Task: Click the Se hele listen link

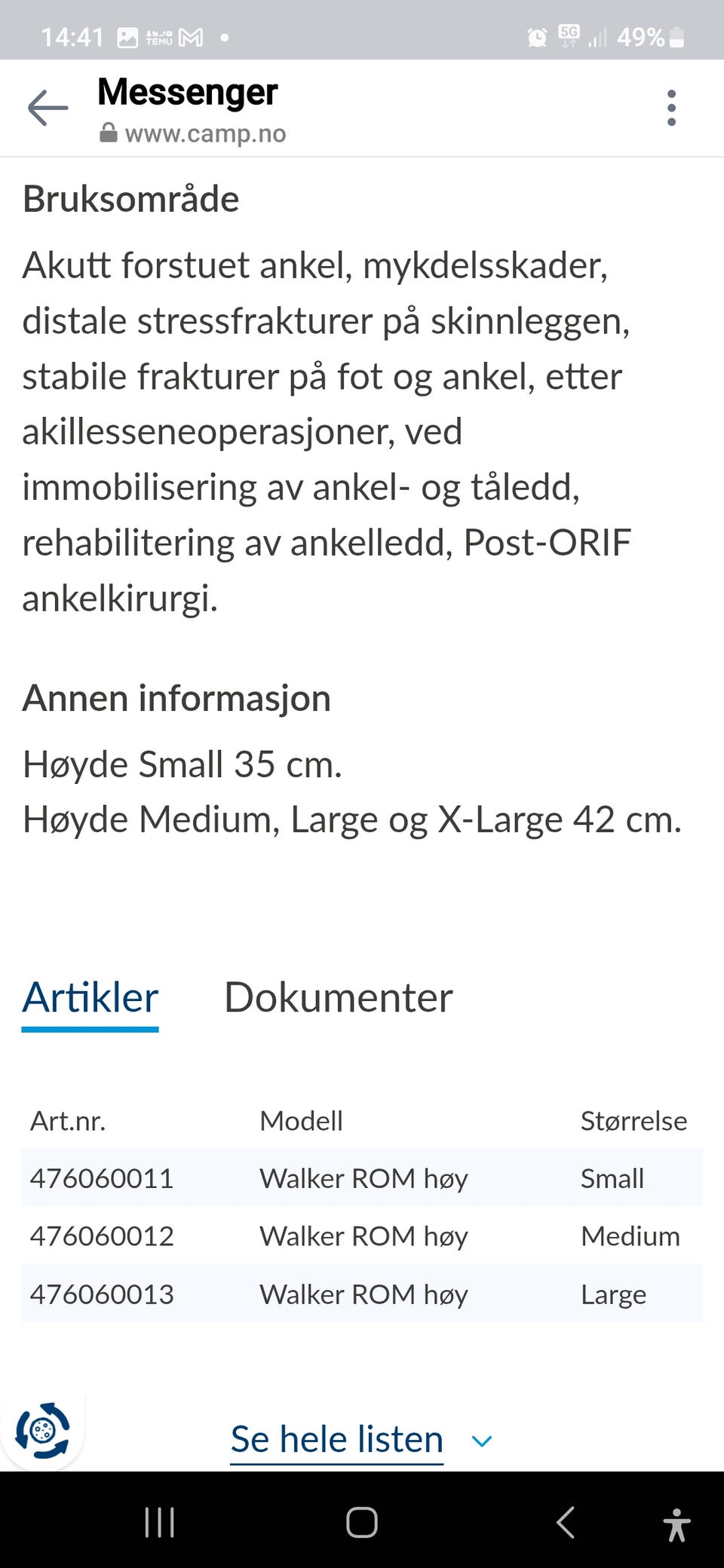Action: click(336, 1438)
